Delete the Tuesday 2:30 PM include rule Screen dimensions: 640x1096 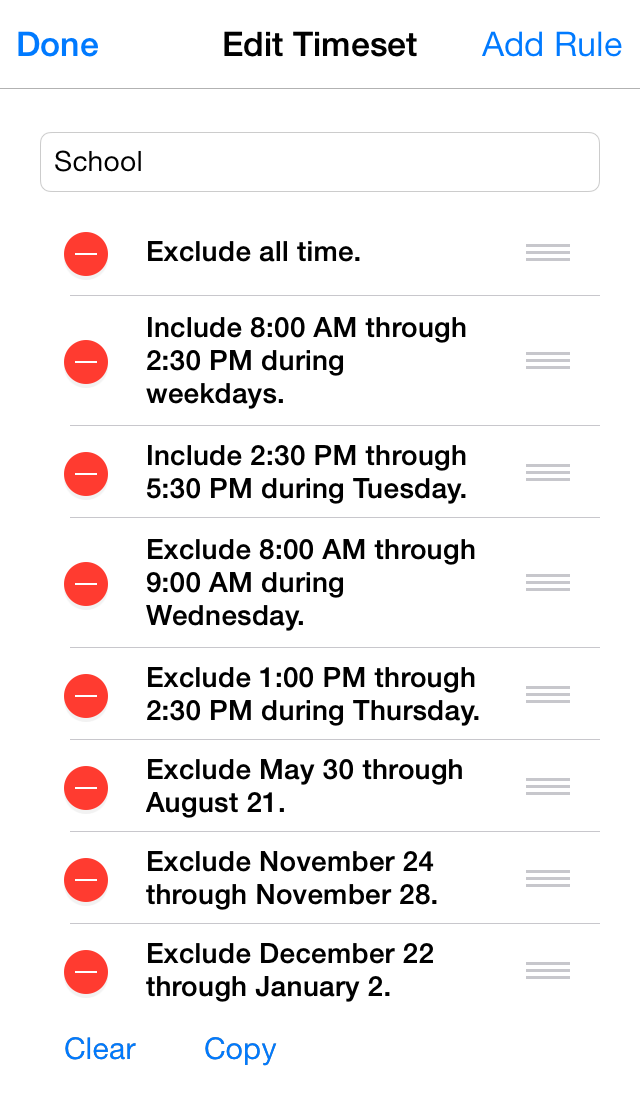[86, 472]
